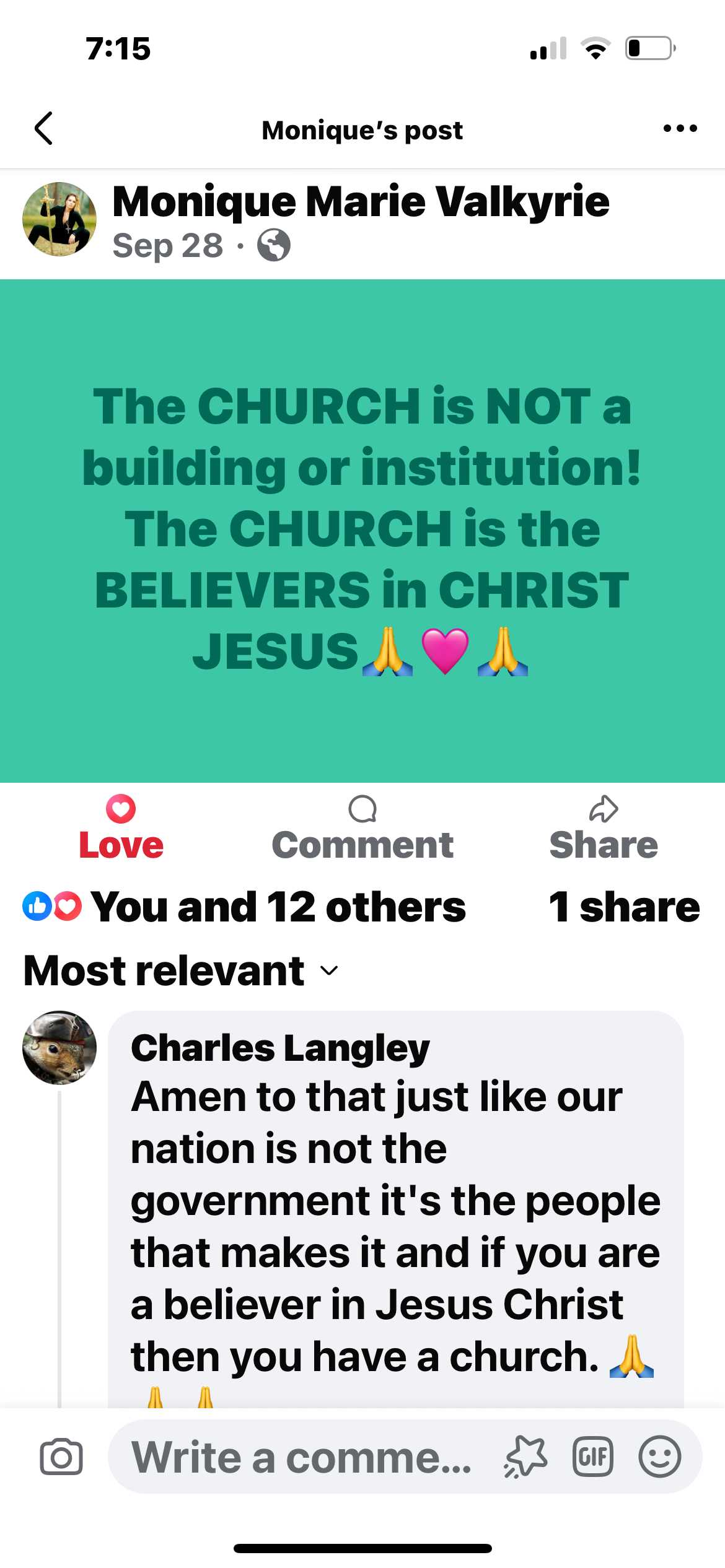Open the 1 share list
The width and height of the screenshot is (725, 1568).
tap(624, 907)
